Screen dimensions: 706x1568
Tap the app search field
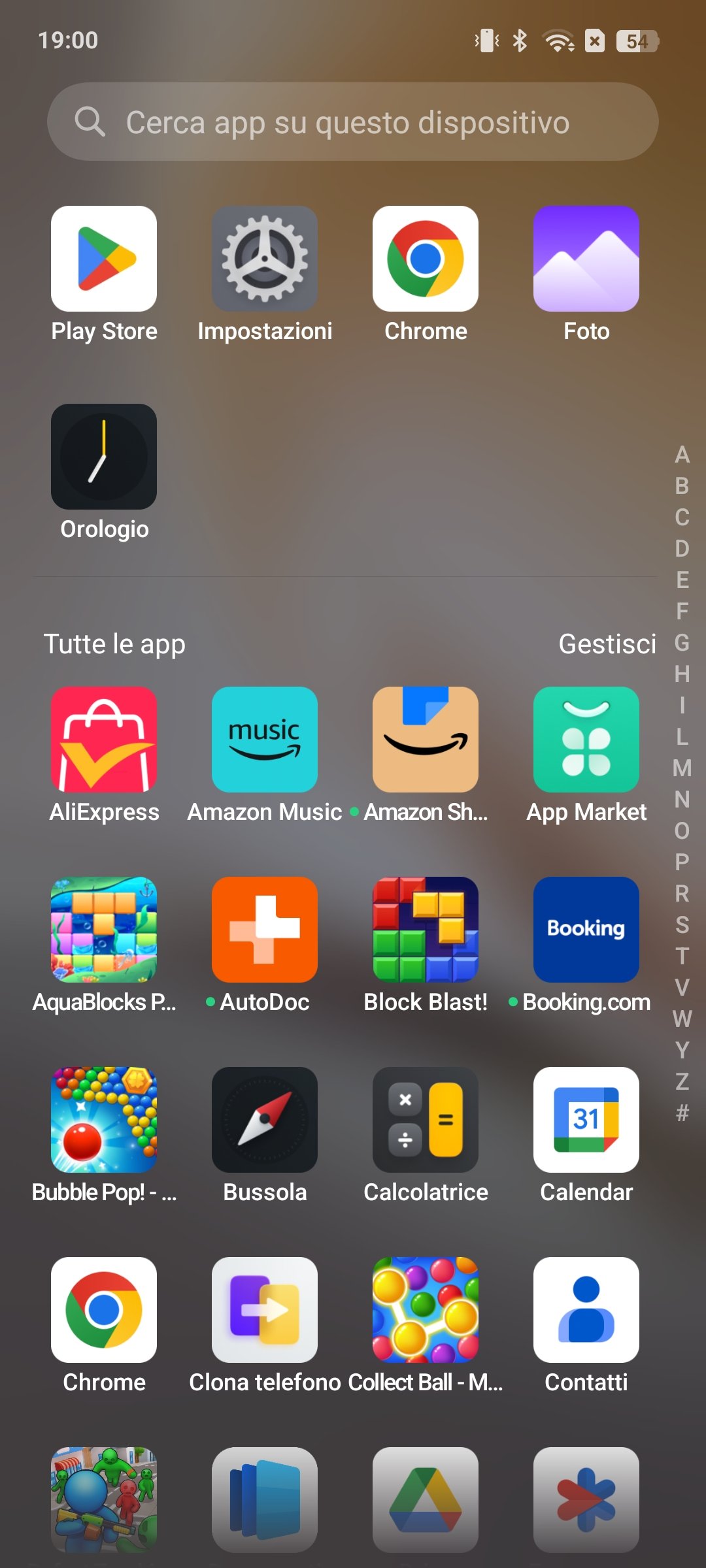pyautogui.click(x=352, y=122)
